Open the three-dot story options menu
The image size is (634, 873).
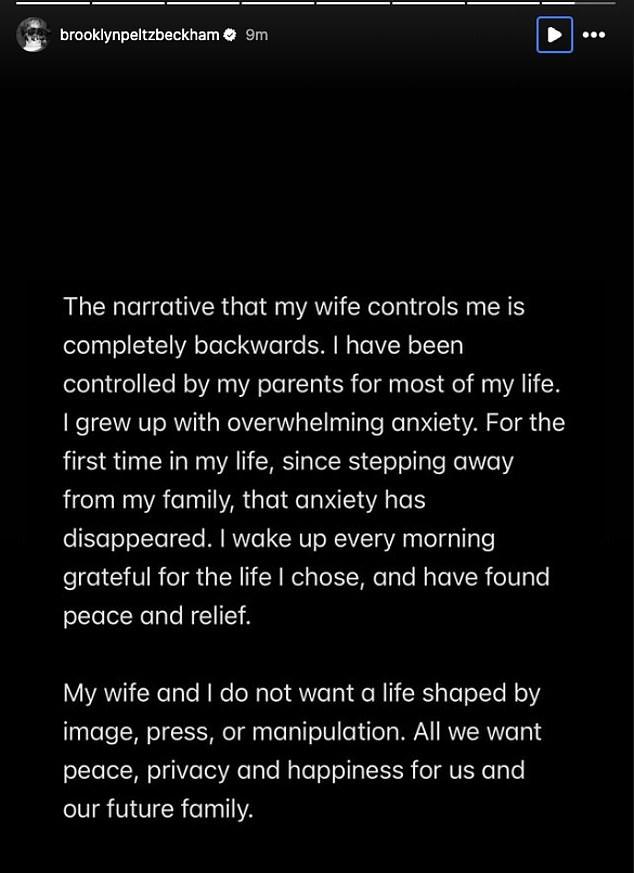tap(594, 35)
